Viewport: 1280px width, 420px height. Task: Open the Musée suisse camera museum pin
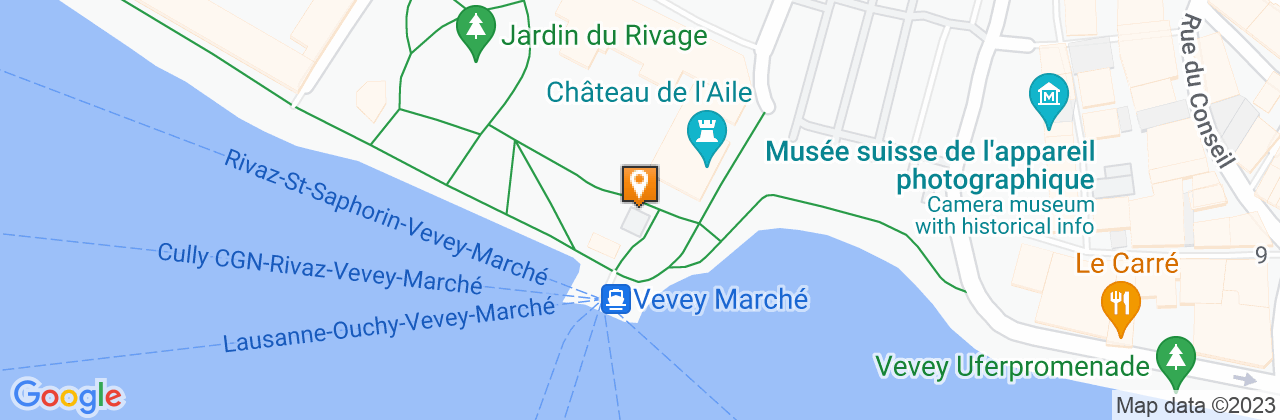[x=1049, y=97]
